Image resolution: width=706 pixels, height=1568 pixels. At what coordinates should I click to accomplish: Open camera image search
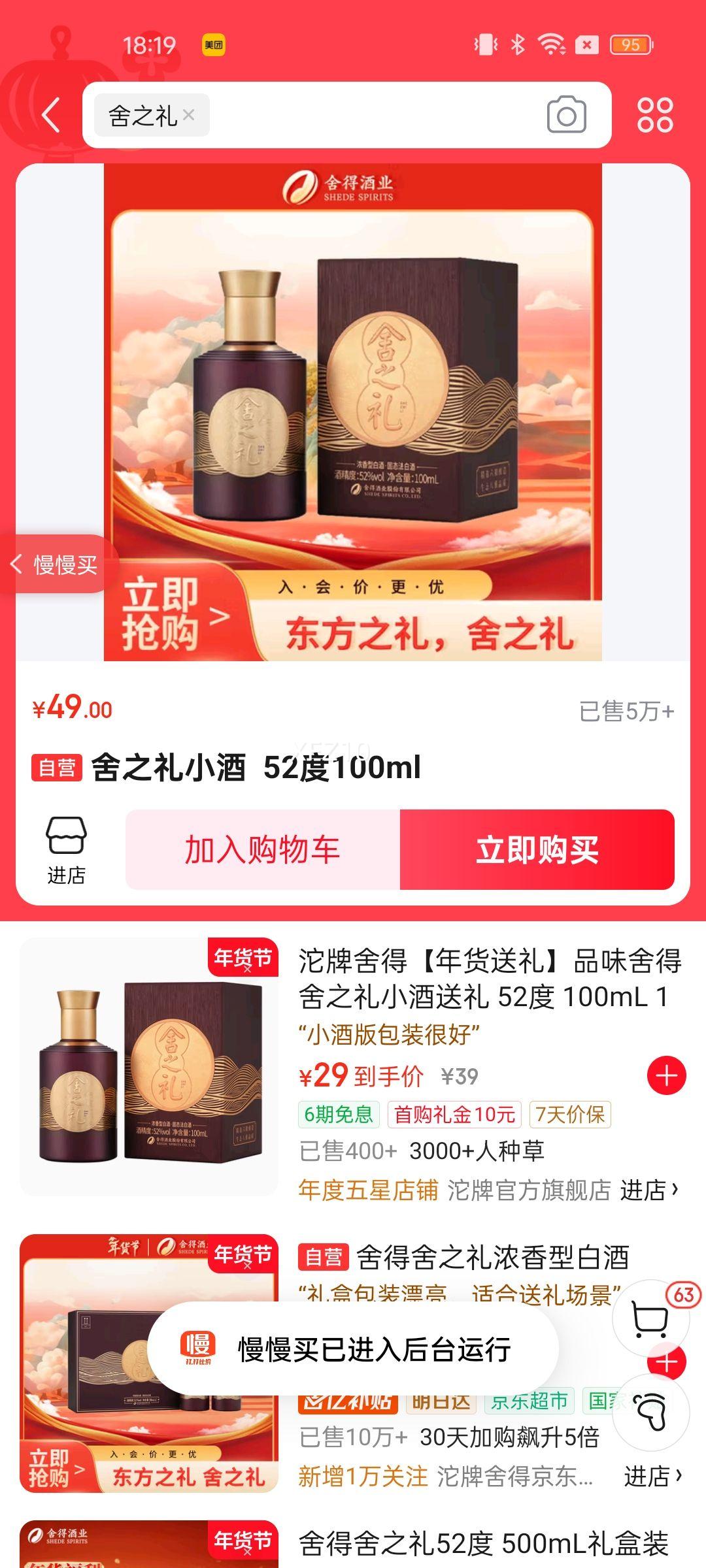[x=566, y=116]
